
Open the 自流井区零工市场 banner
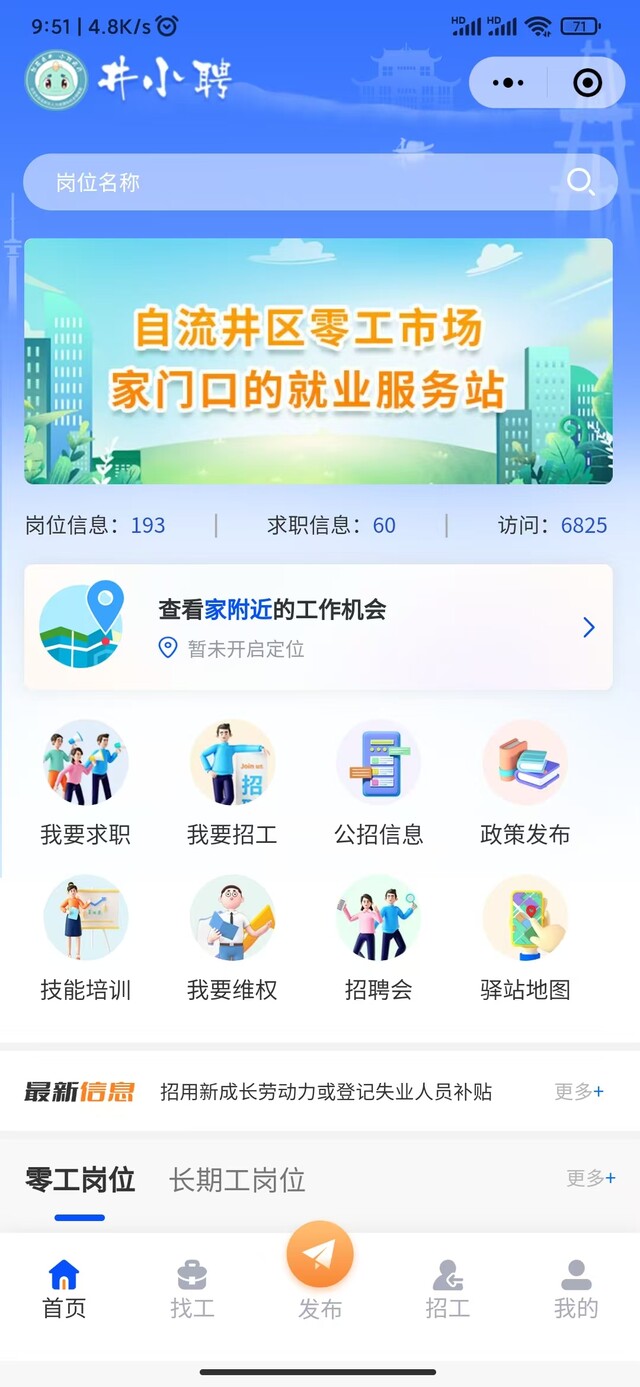pos(318,361)
